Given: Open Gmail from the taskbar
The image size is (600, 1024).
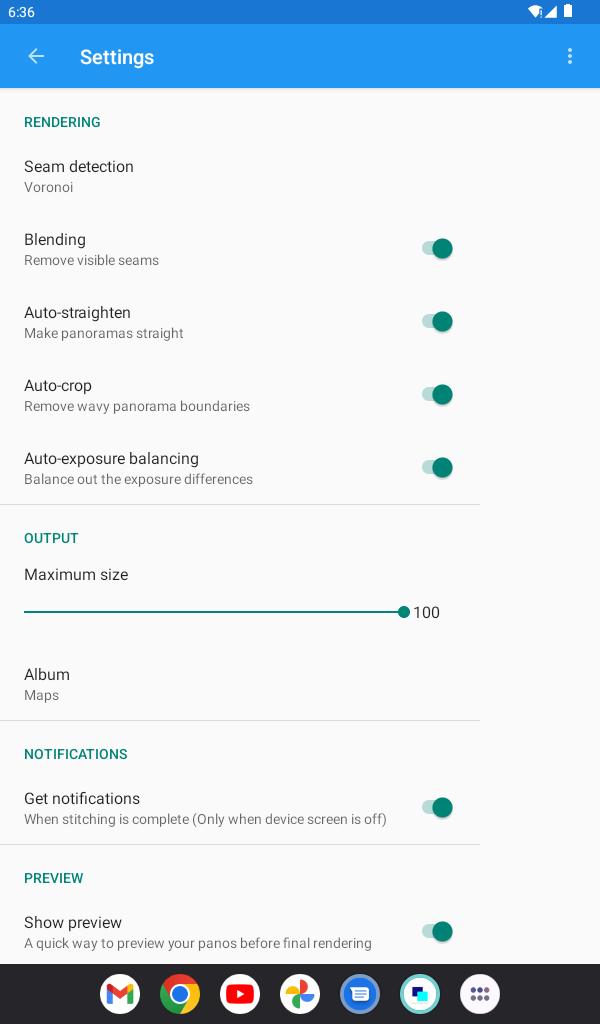Looking at the screenshot, I should point(120,994).
